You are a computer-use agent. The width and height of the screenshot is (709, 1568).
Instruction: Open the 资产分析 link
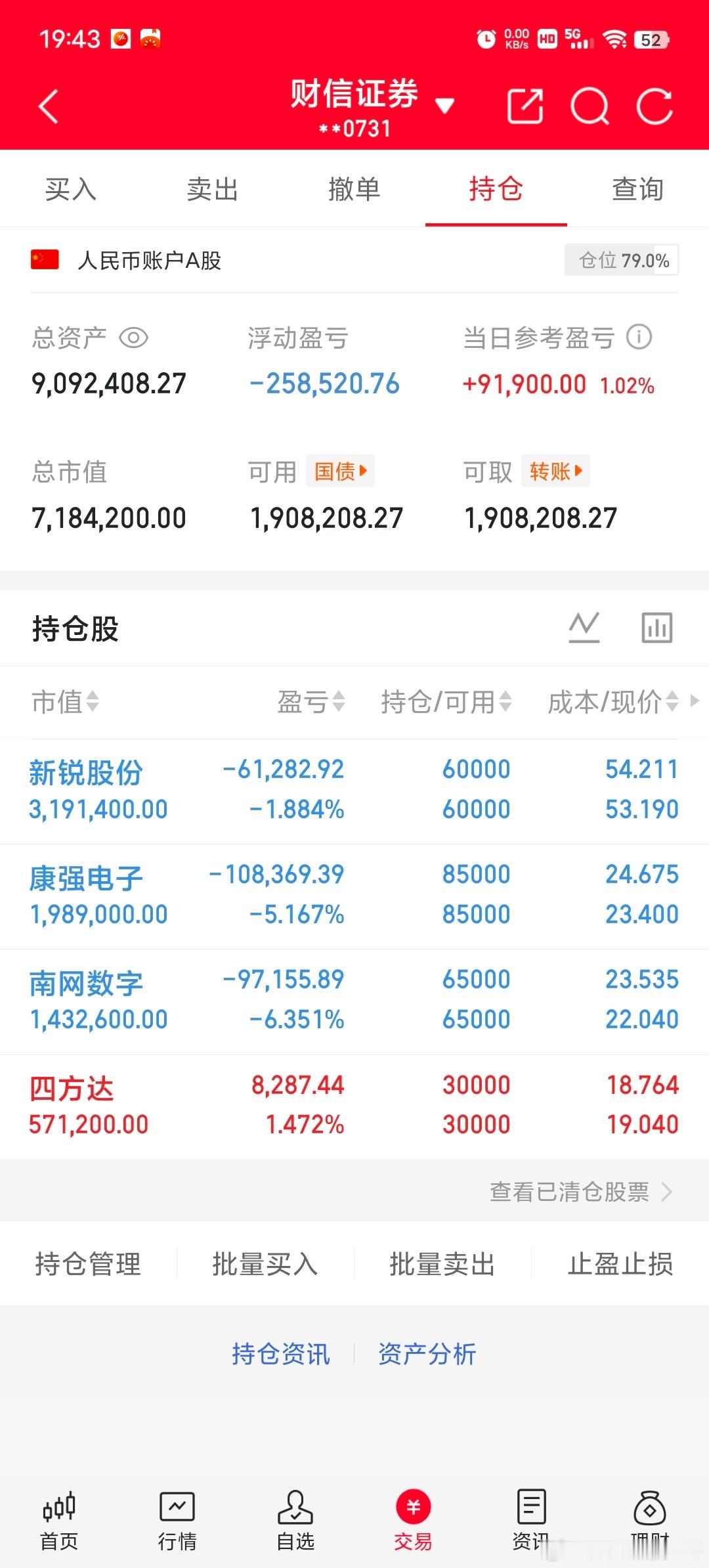(x=427, y=1353)
